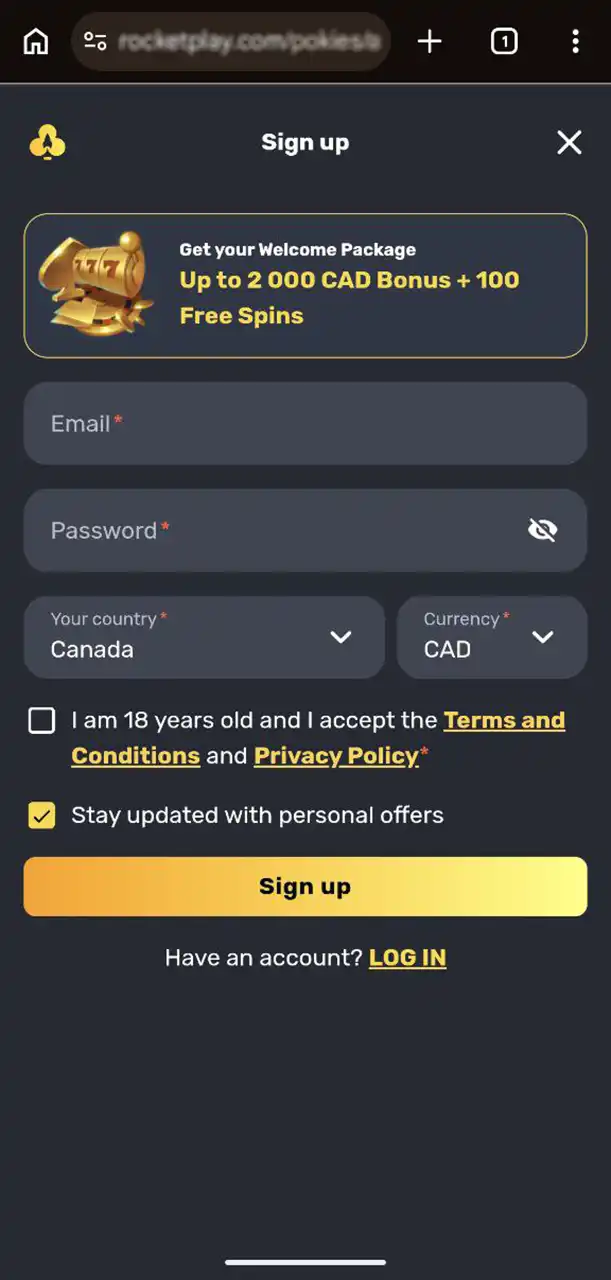Go to LOG IN link
Image resolution: width=611 pixels, height=1280 pixels.
pos(407,958)
